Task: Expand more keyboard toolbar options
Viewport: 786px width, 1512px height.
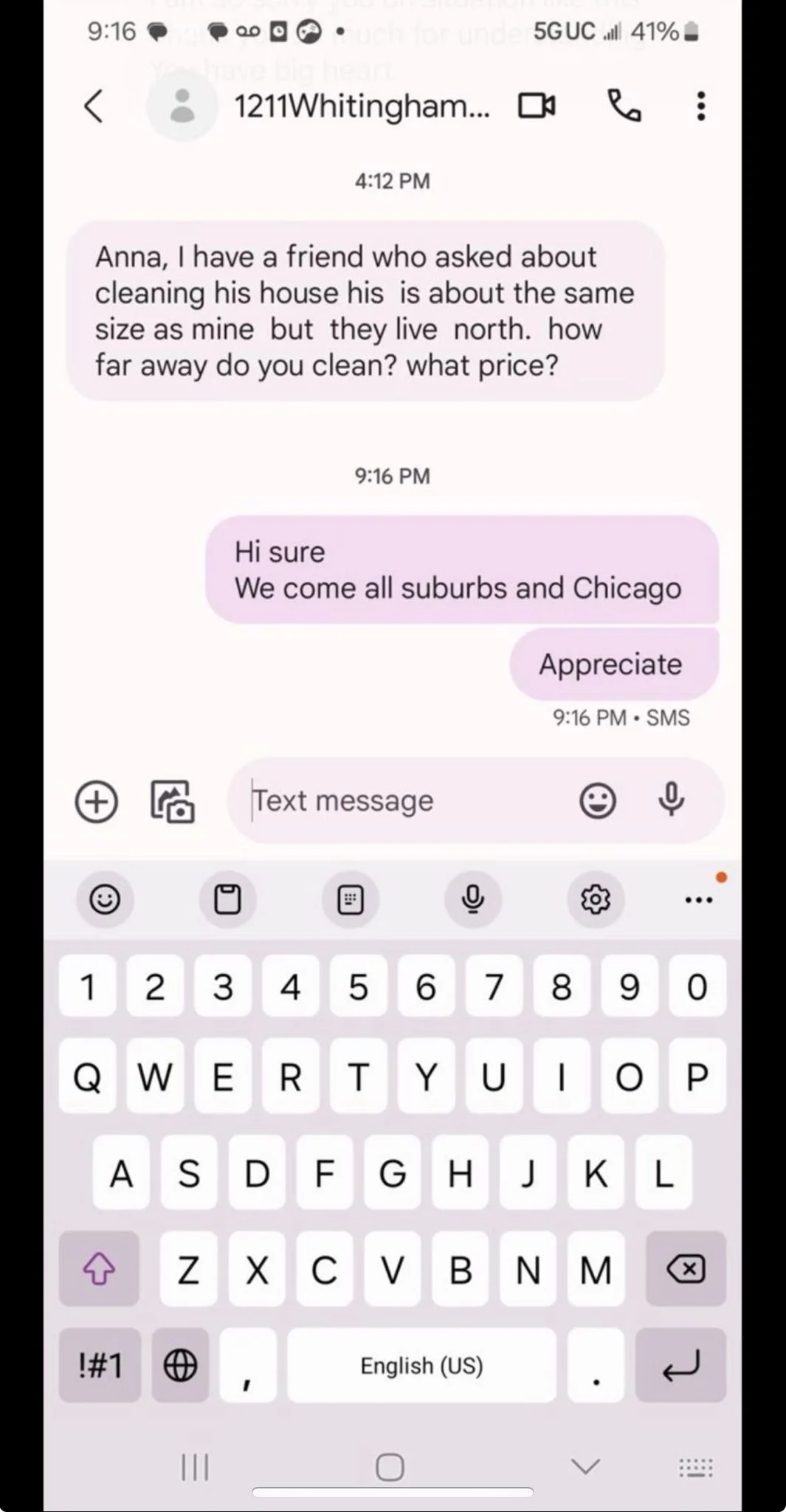Action: click(x=699, y=899)
